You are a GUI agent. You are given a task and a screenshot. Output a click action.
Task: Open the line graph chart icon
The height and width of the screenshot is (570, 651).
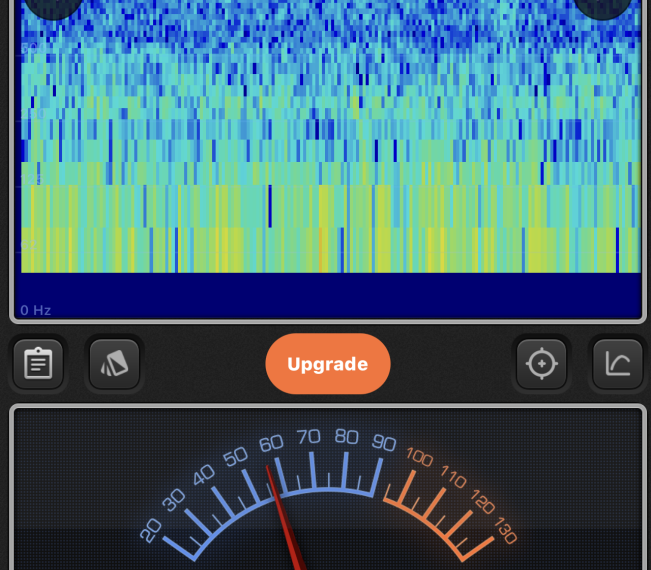coord(618,364)
